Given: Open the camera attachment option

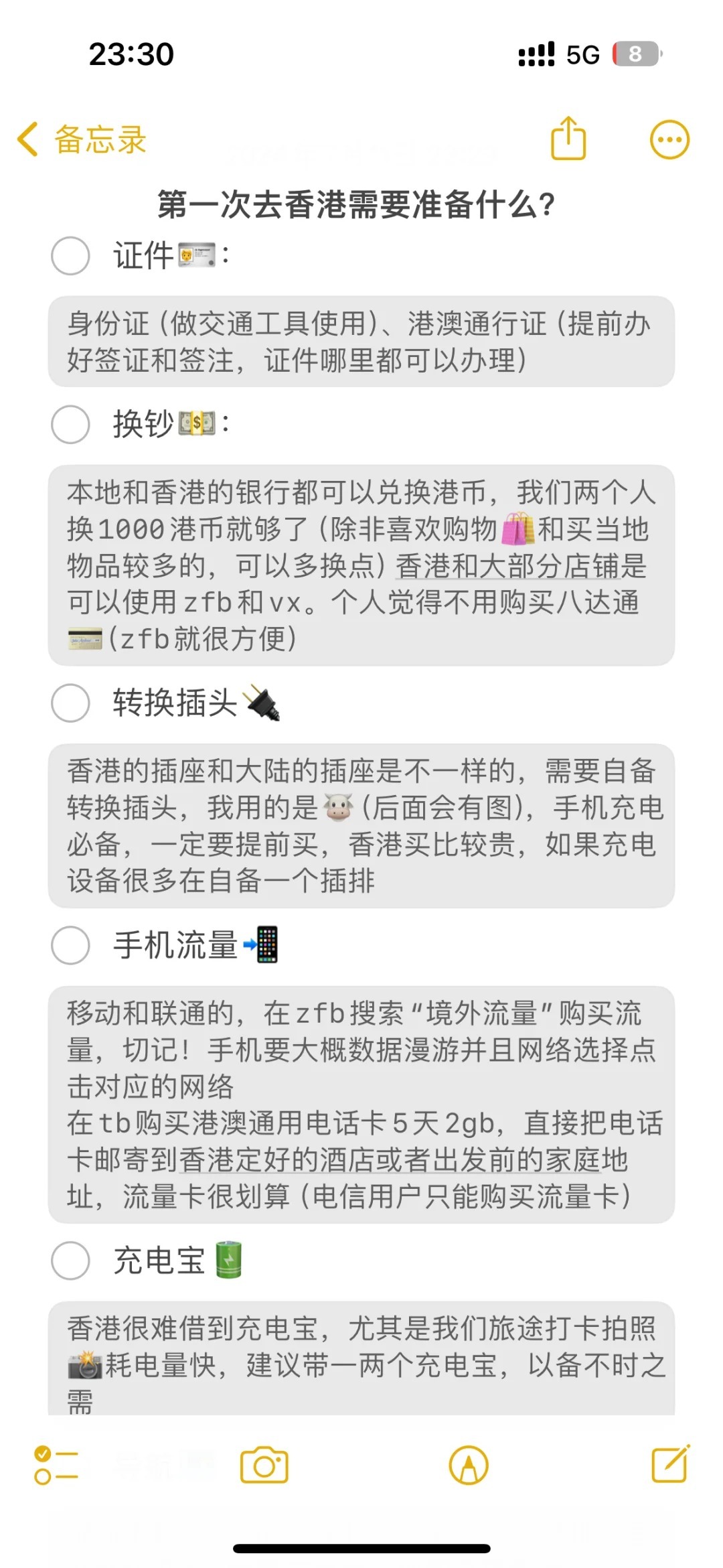Looking at the screenshot, I should point(264,1465).
